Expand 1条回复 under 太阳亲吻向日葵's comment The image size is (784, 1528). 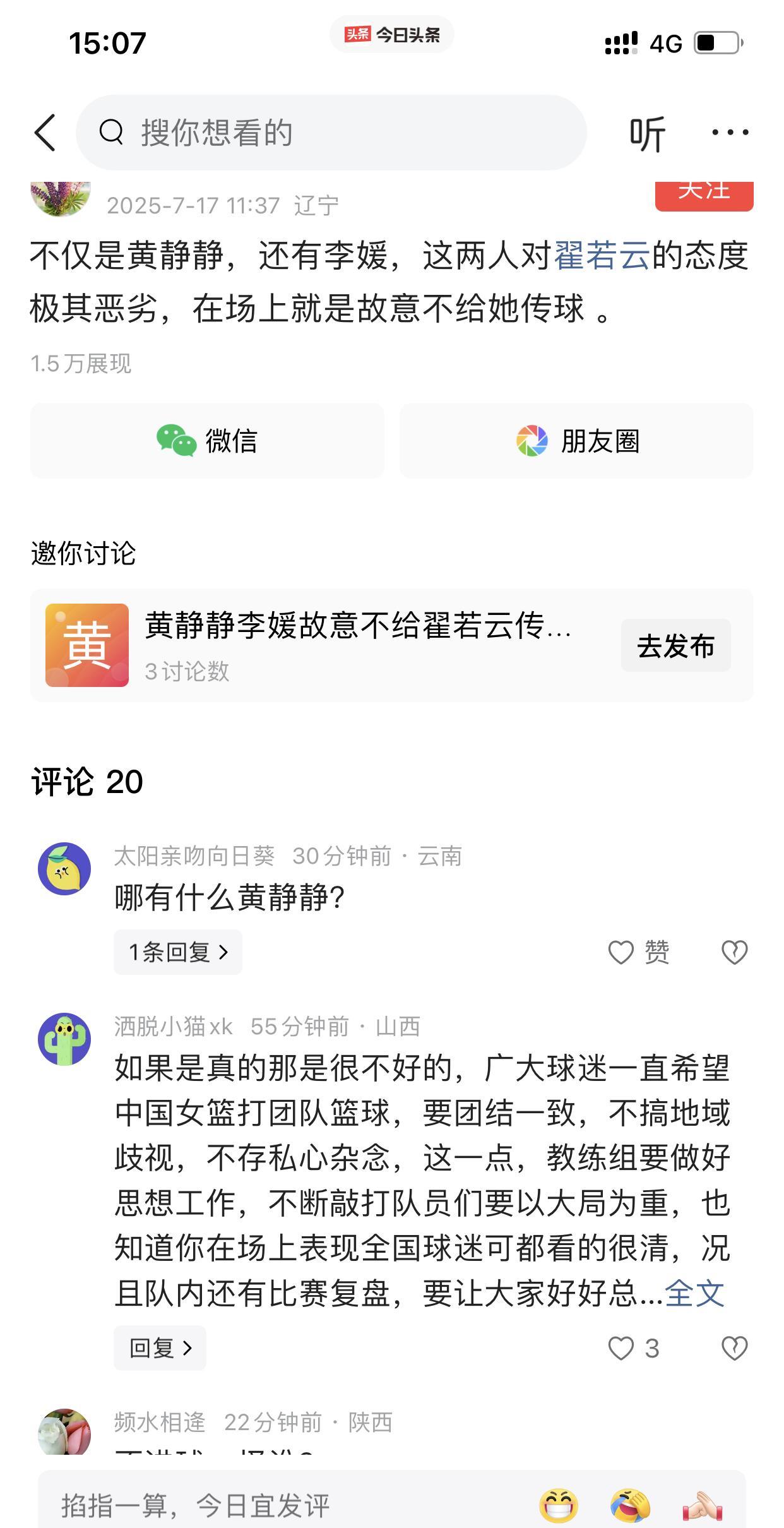pyautogui.click(x=178, y=952)
